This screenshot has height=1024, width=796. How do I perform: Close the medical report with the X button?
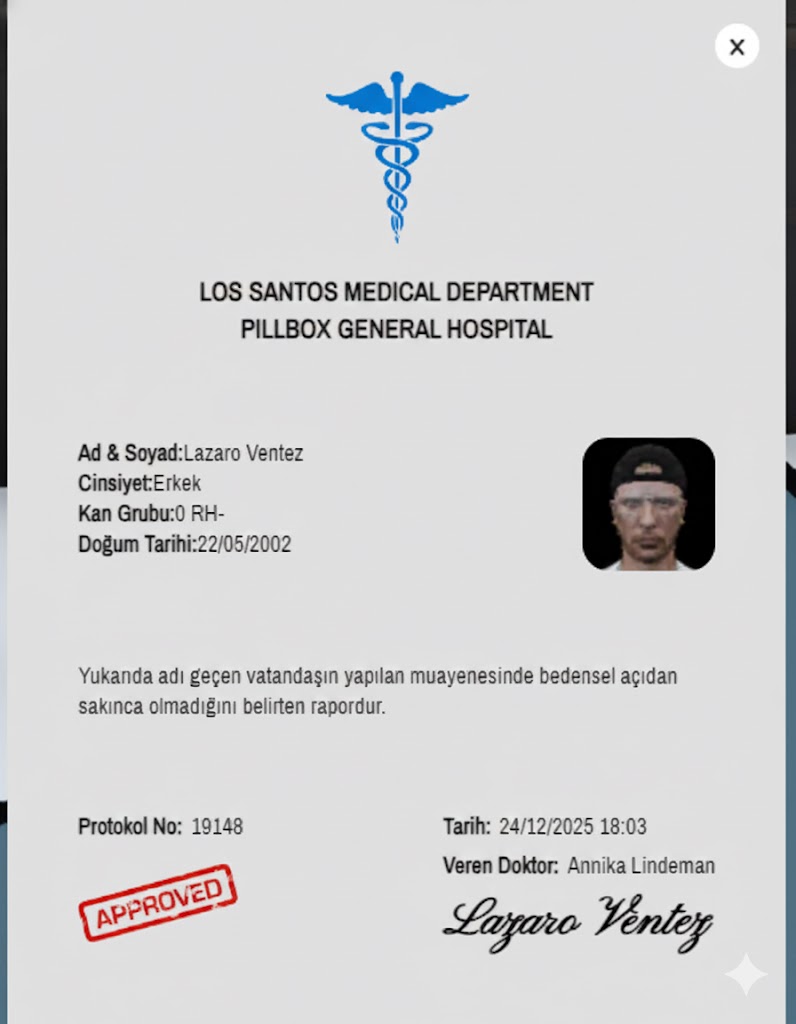click(x=737, y=46)
